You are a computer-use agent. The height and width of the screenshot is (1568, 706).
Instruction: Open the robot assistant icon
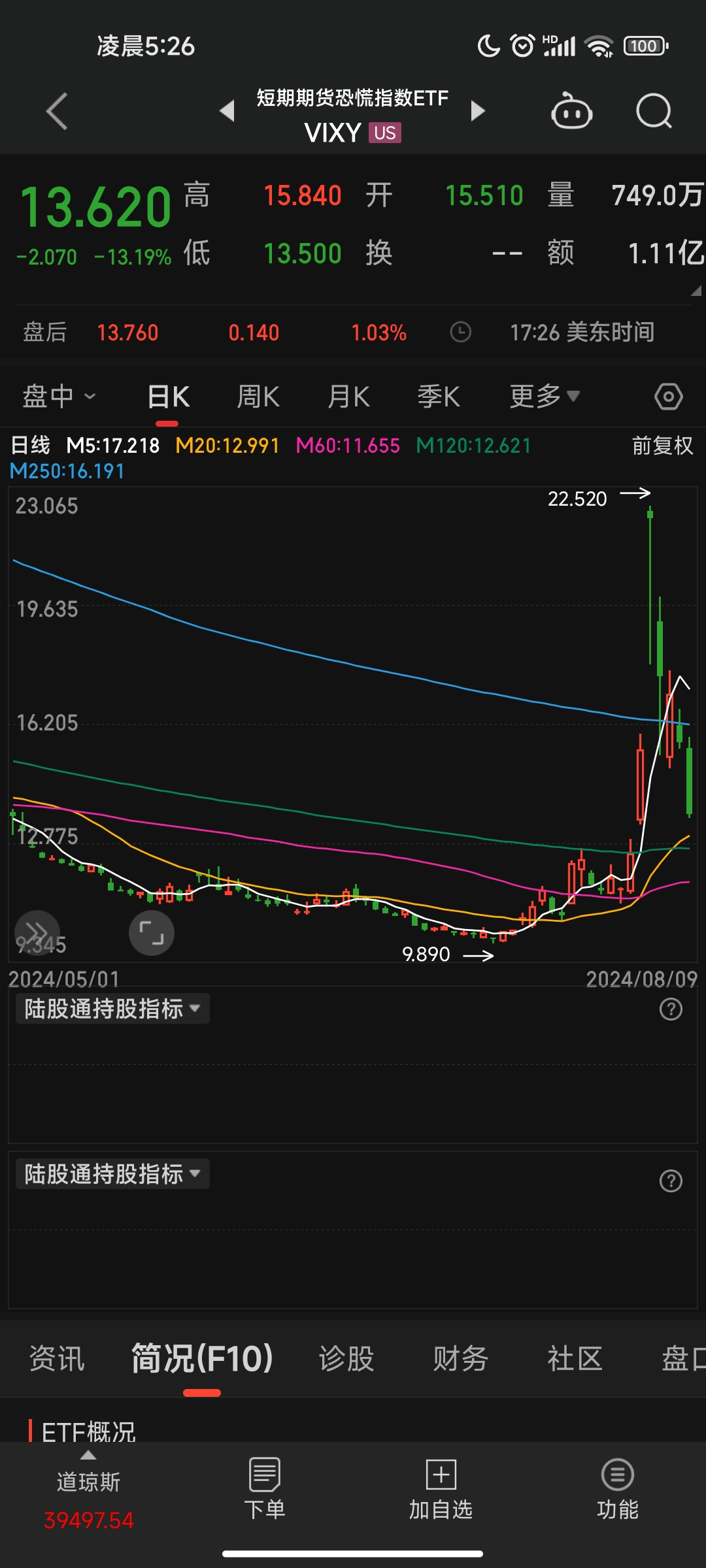tap(571, 112)
